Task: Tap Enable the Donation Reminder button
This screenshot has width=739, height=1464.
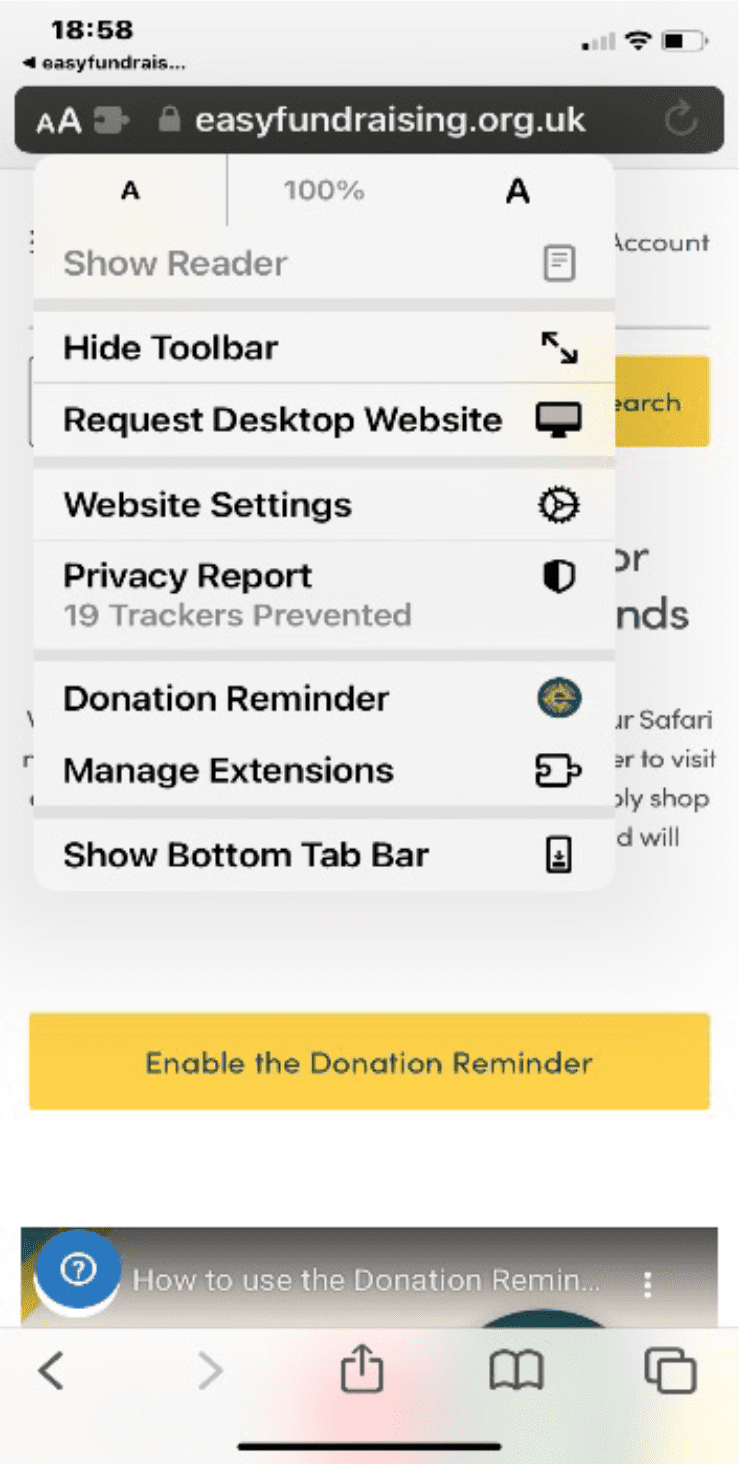Action: point(369,1061)
